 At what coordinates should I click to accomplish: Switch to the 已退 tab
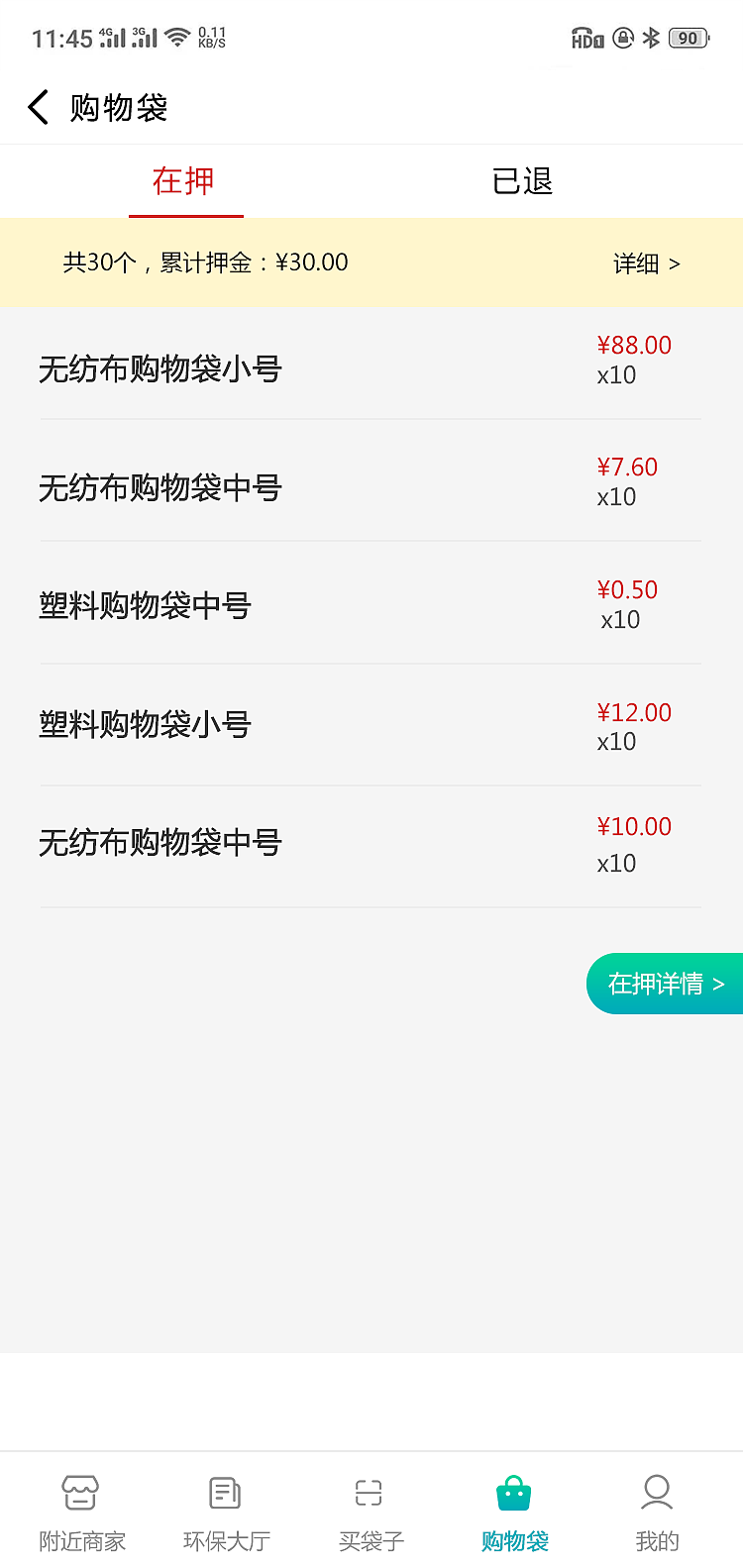522,181
